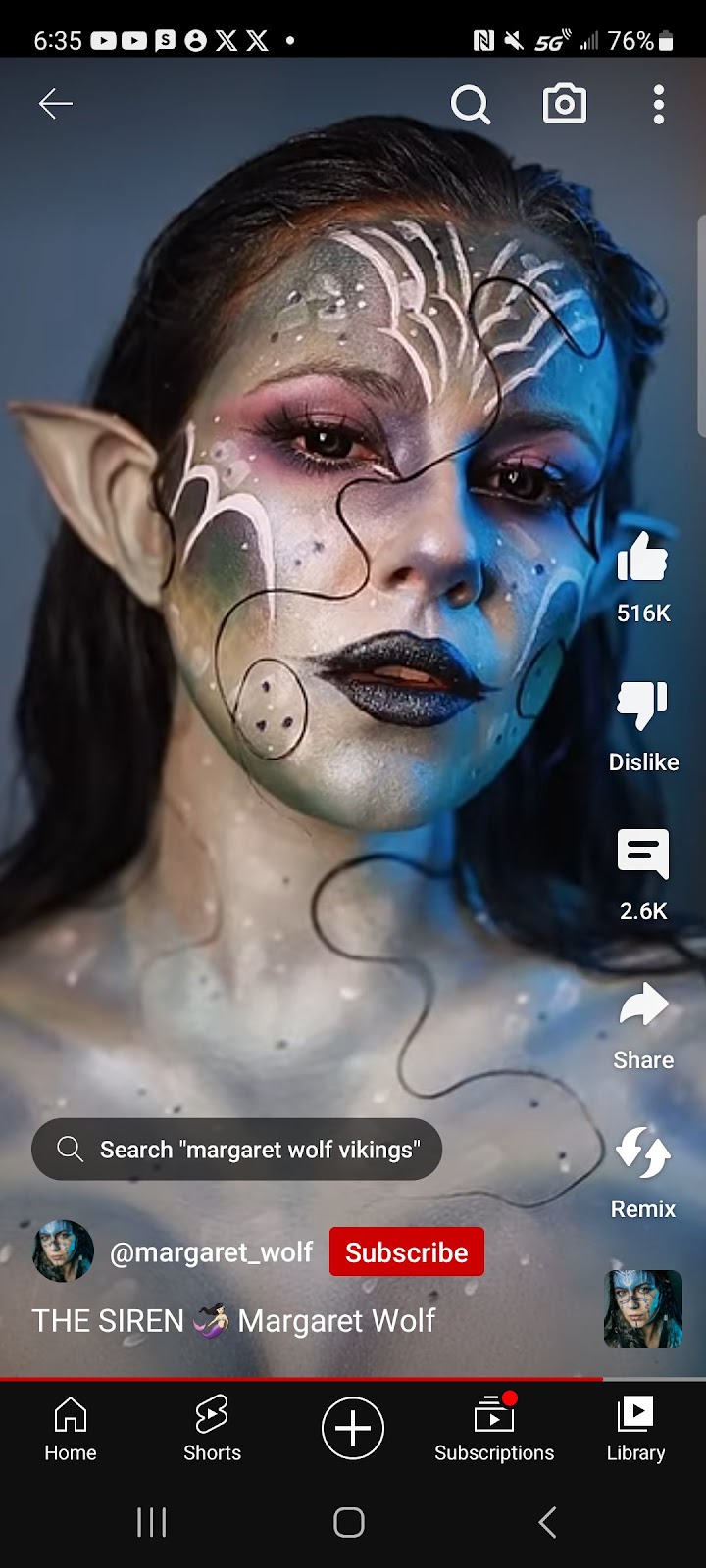Screen dimensions: 706x1568
Task: Open the sound thumbnail above Library
Action: [643, 1309]
